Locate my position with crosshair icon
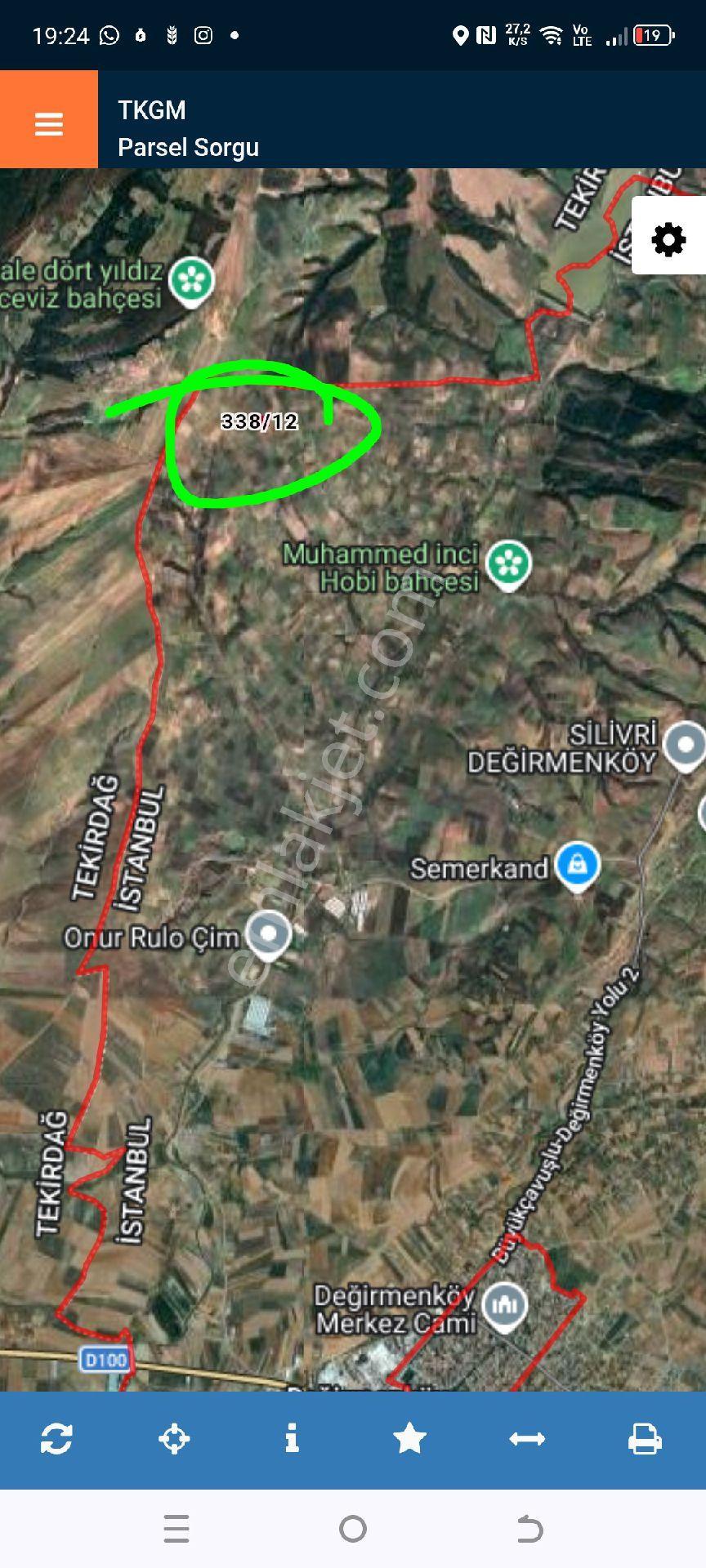 tap(174, 1438)
